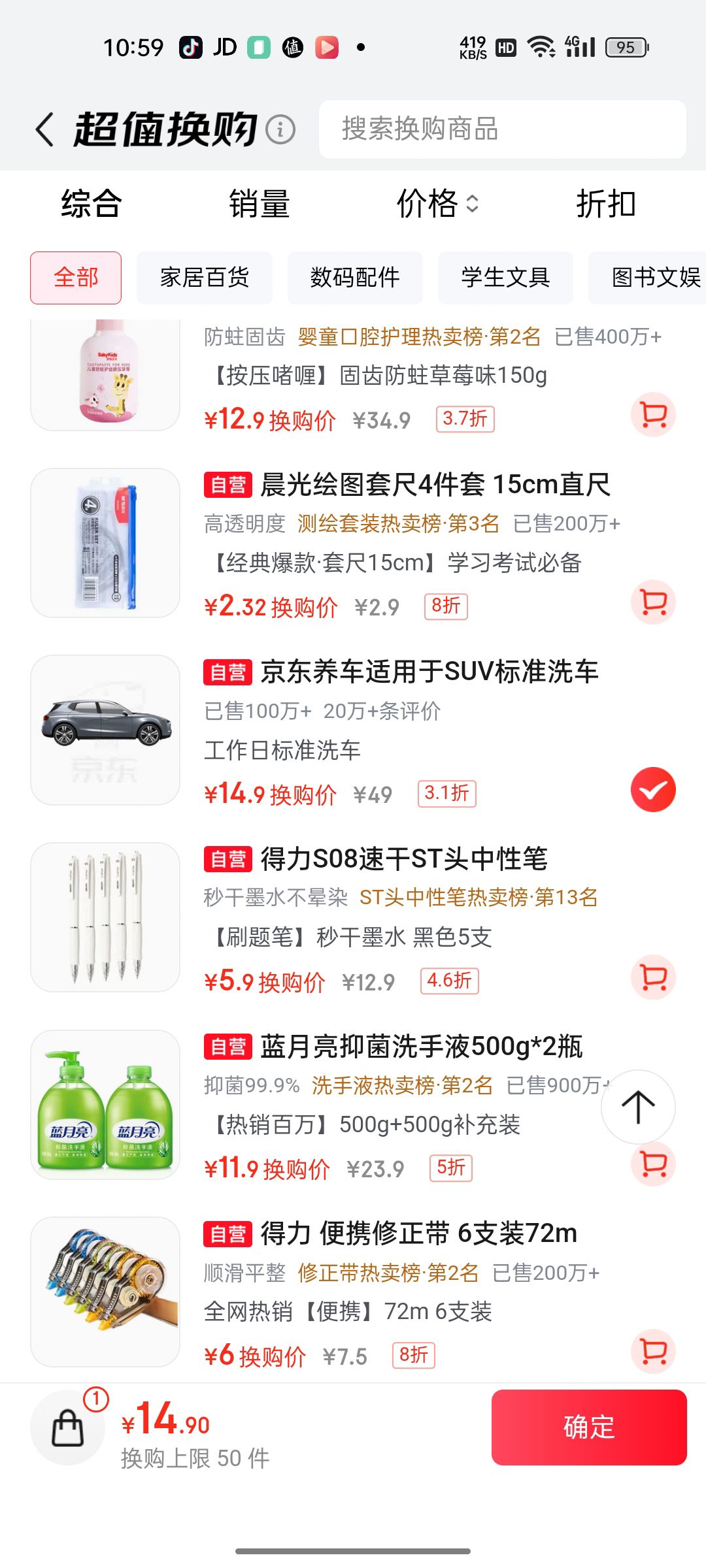Sort by 销量
This screenshot has width=706, height=1568.
coord(259,204)
